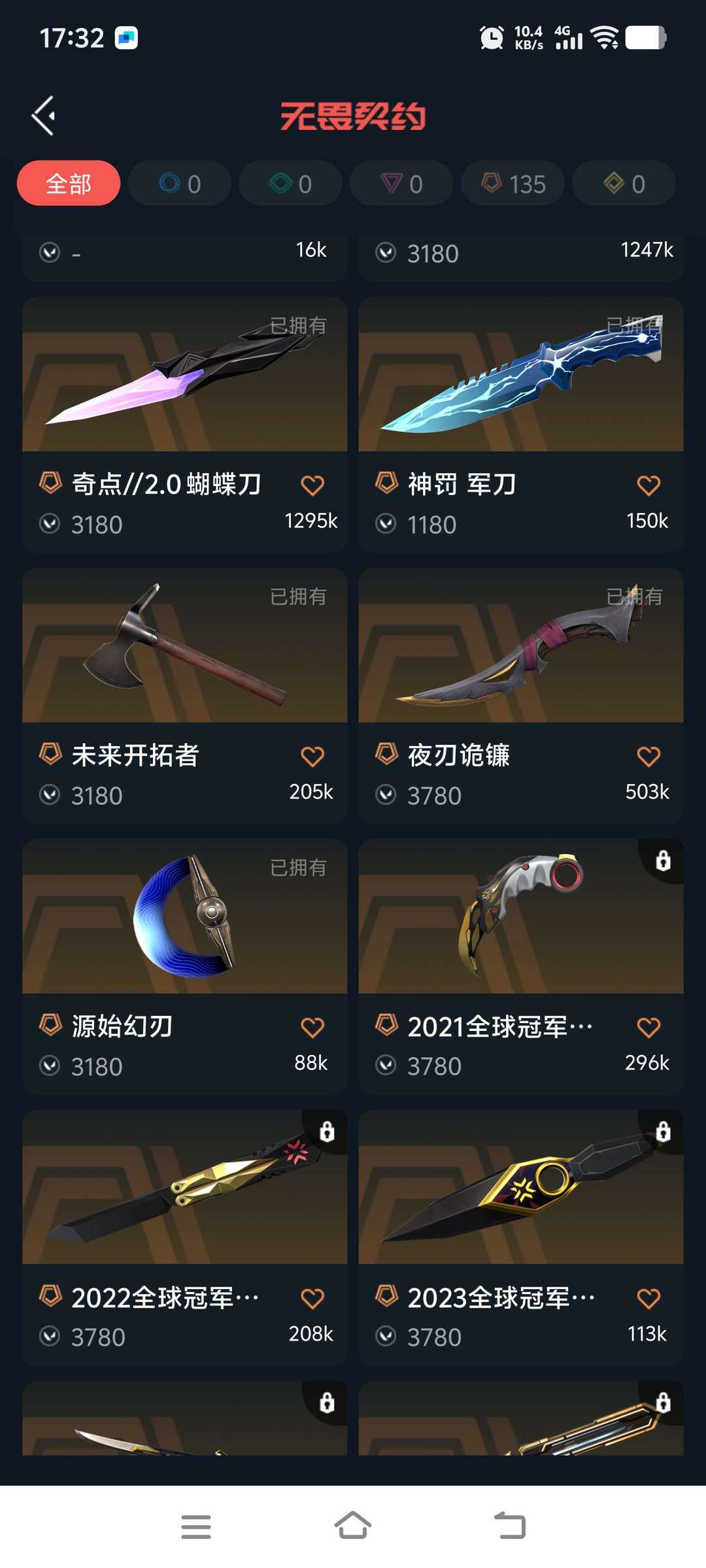Select the 全部 filter tab
Viewport: 706px width, 1568px height.
pyautogui.click(x=68, y=184)
